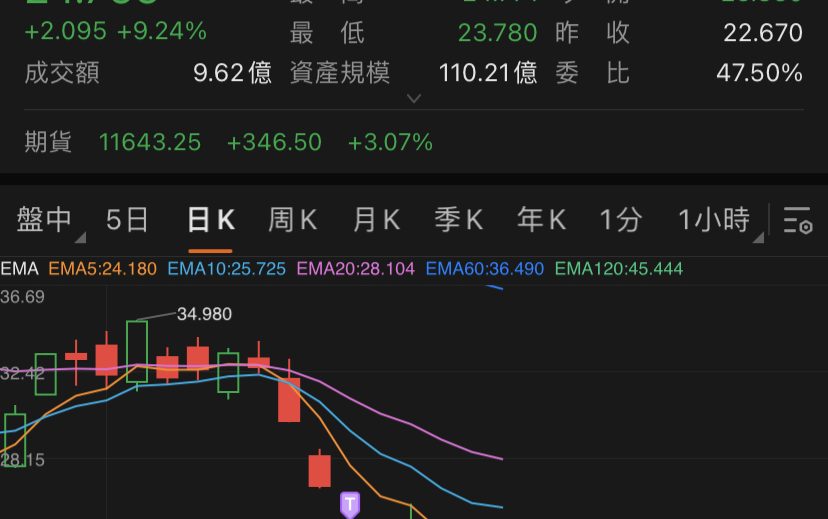Expand the quote details chevron
The width and height of the screenshot is (828, 519).
[413, 98]
